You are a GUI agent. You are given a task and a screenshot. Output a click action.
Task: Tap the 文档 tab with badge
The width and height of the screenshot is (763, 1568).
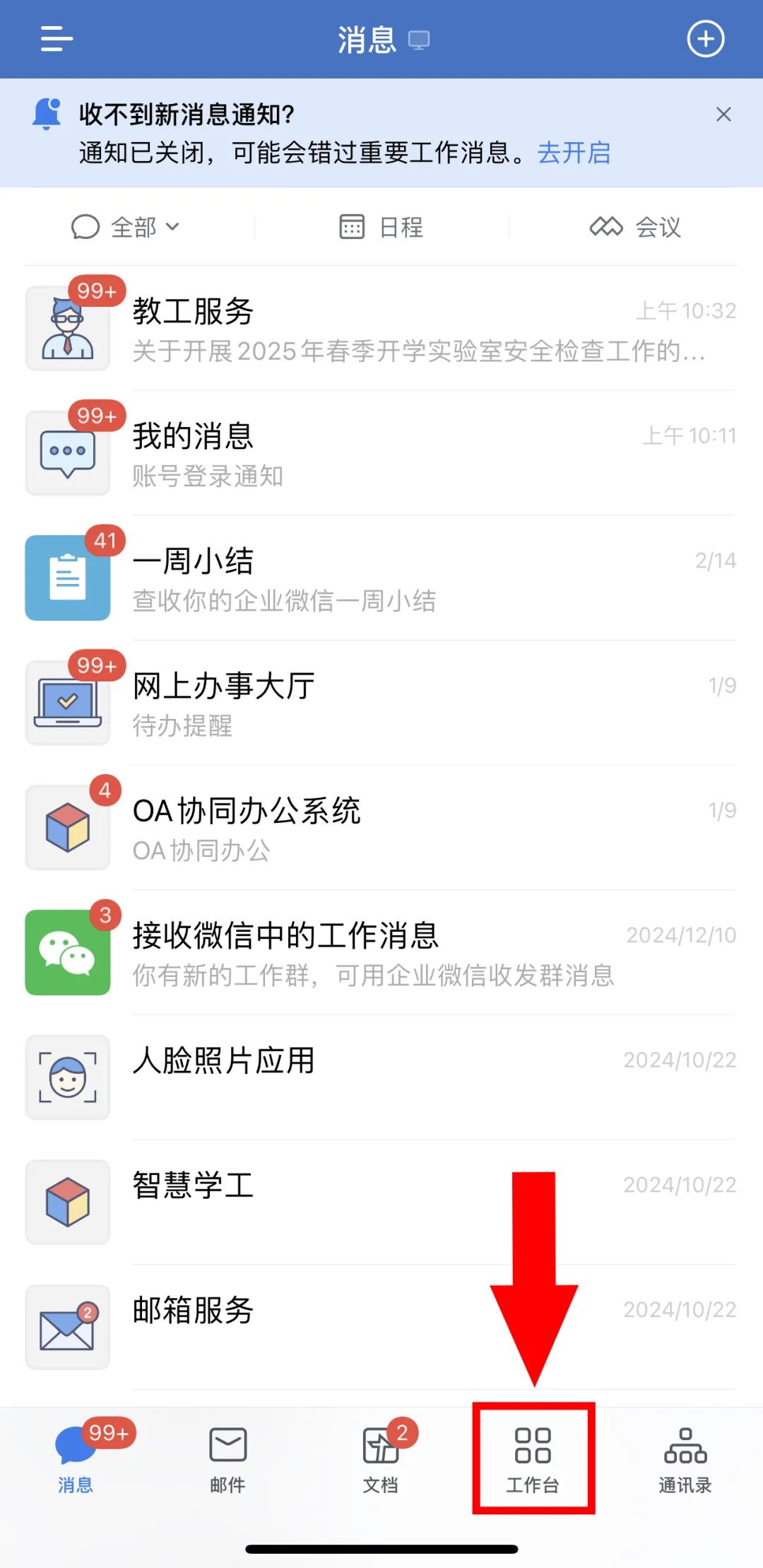[x=381, y=1463]
